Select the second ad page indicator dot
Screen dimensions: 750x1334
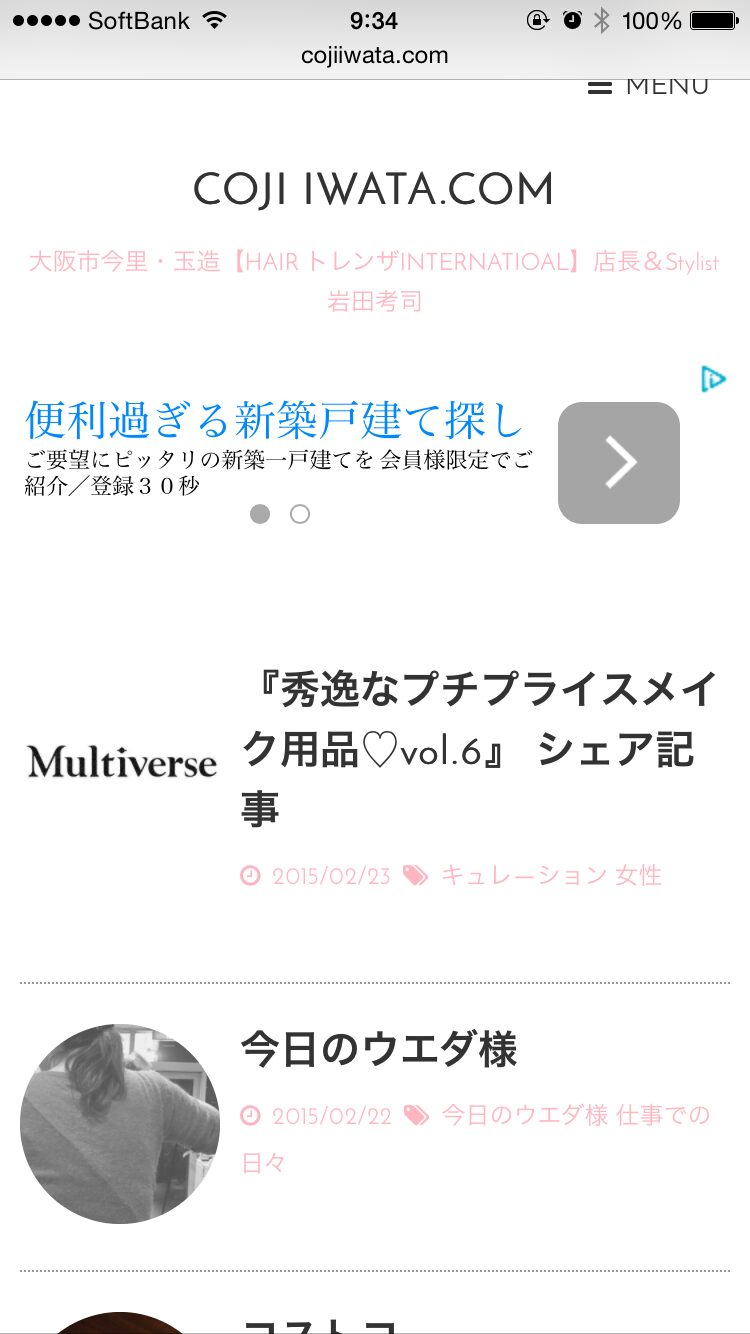[300, 514]
